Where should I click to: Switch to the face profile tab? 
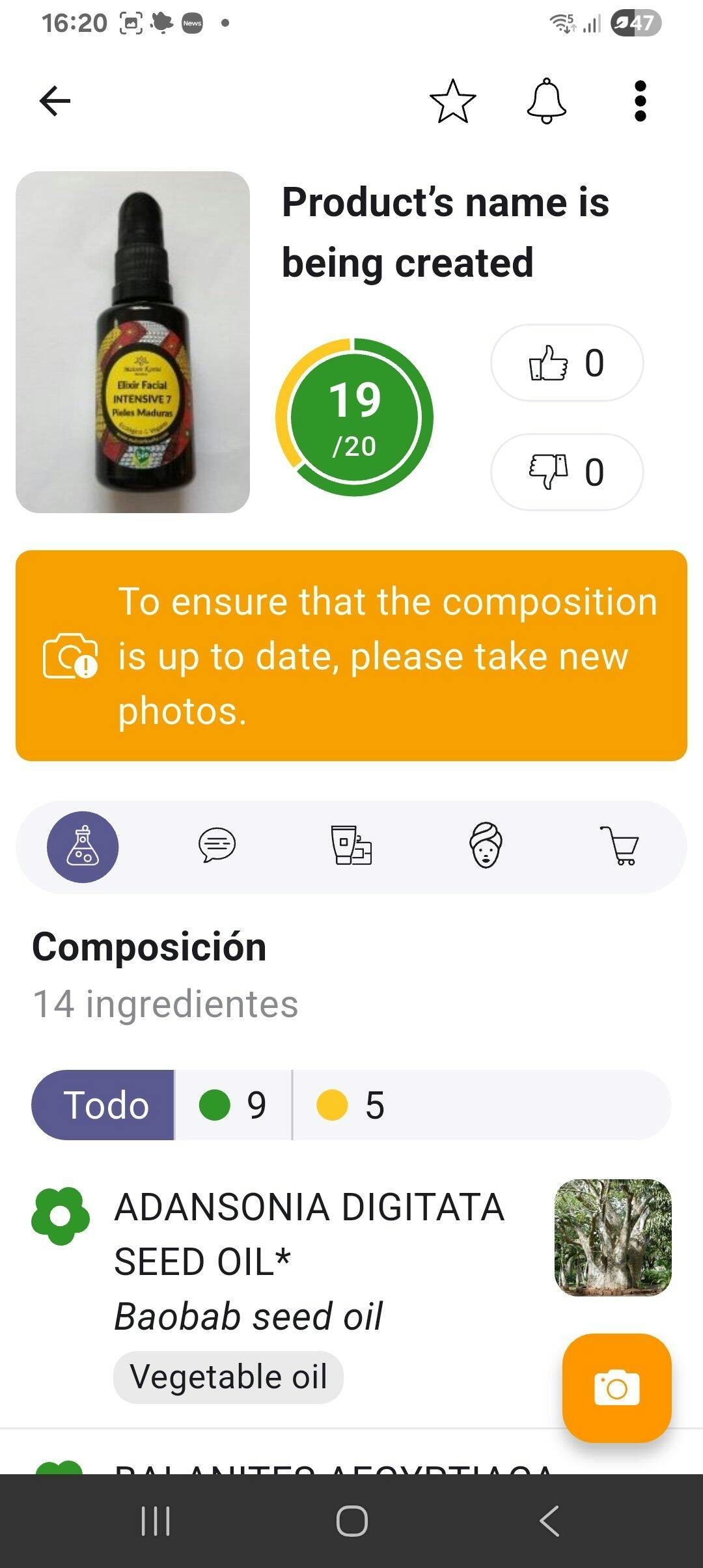tap(486, 846)
